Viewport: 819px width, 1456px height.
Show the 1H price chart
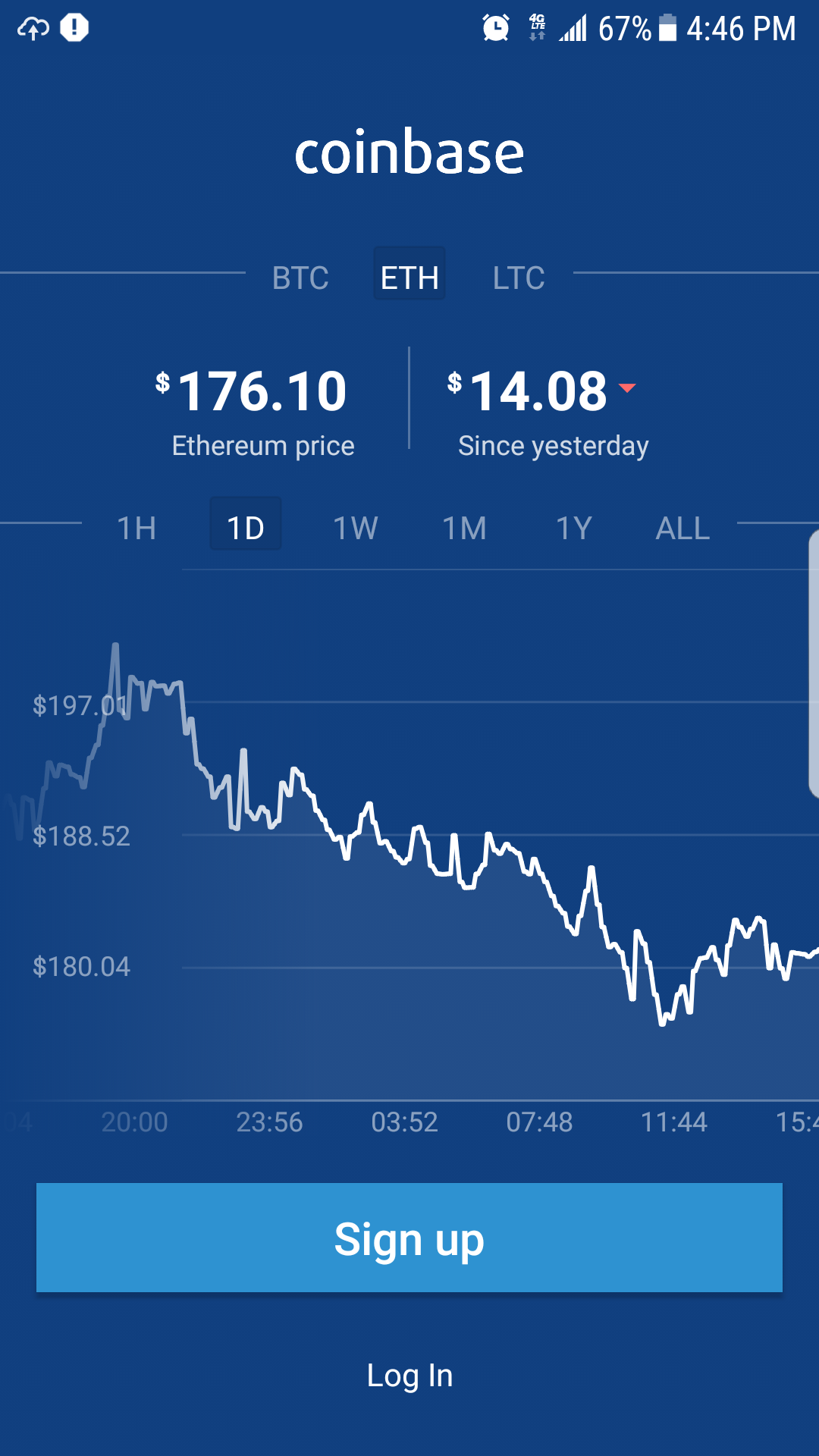pos(136,528)
